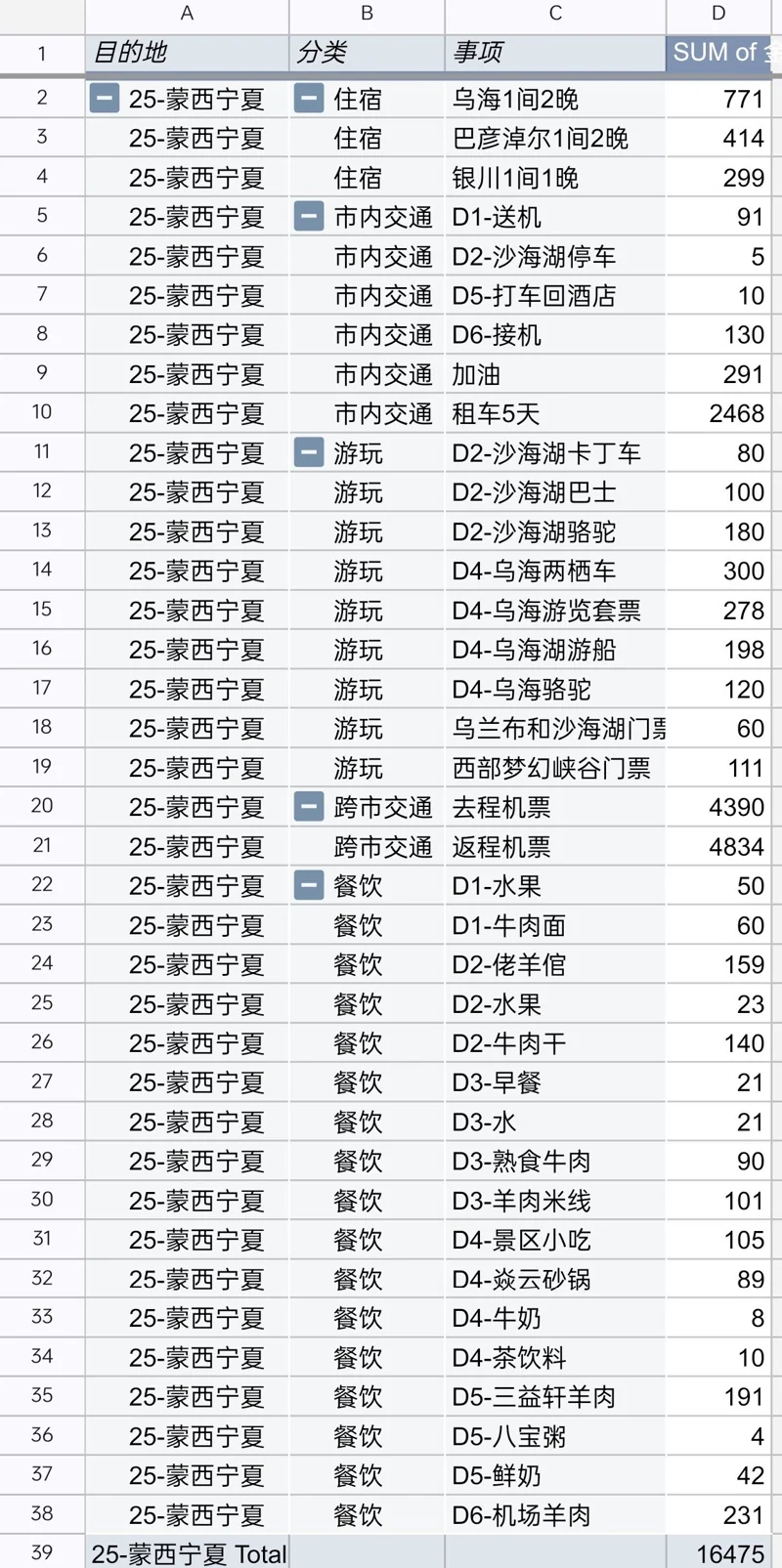Select row 1 header

coord(41,53)
